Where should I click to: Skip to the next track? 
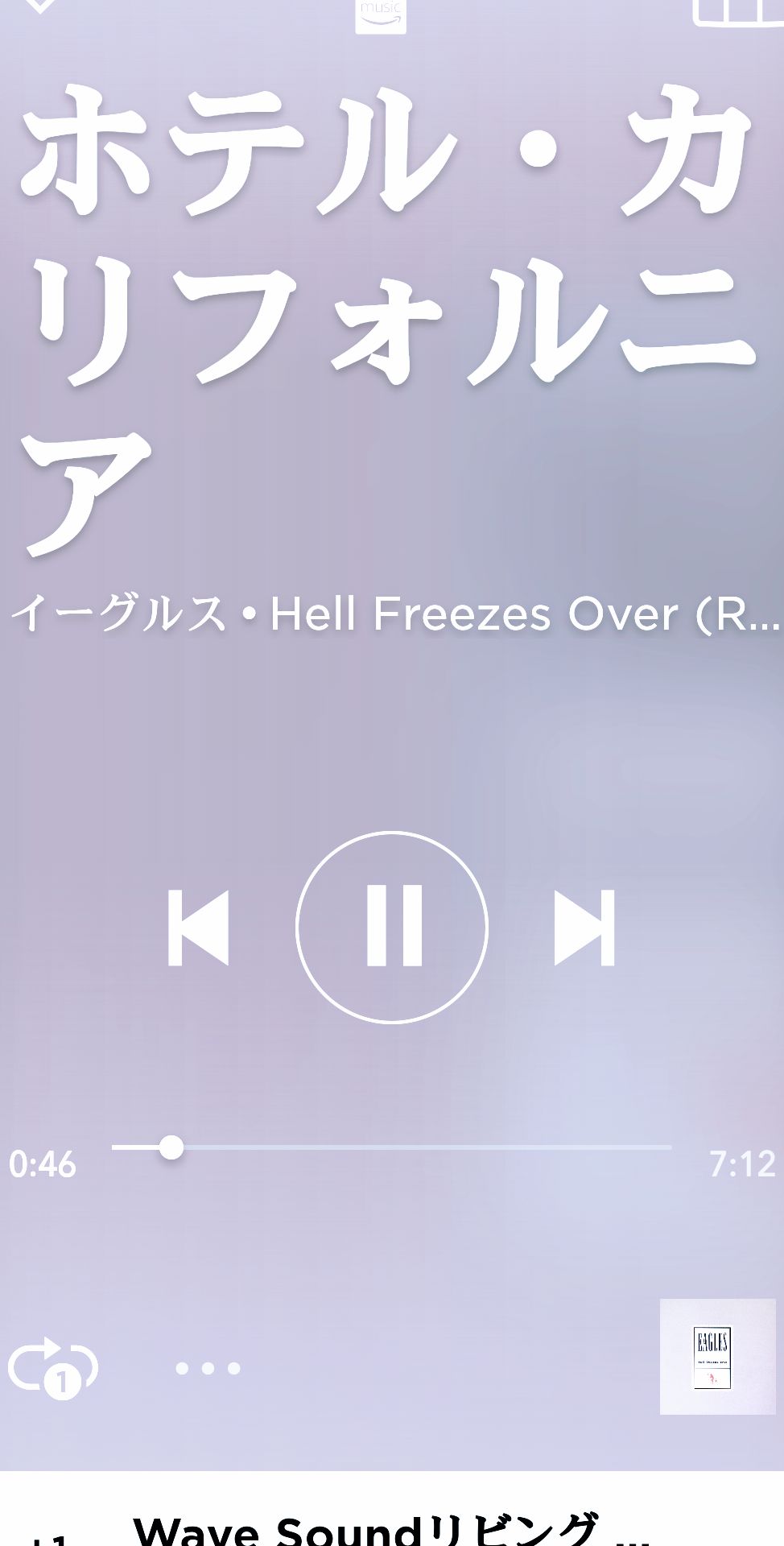point(584,928)
